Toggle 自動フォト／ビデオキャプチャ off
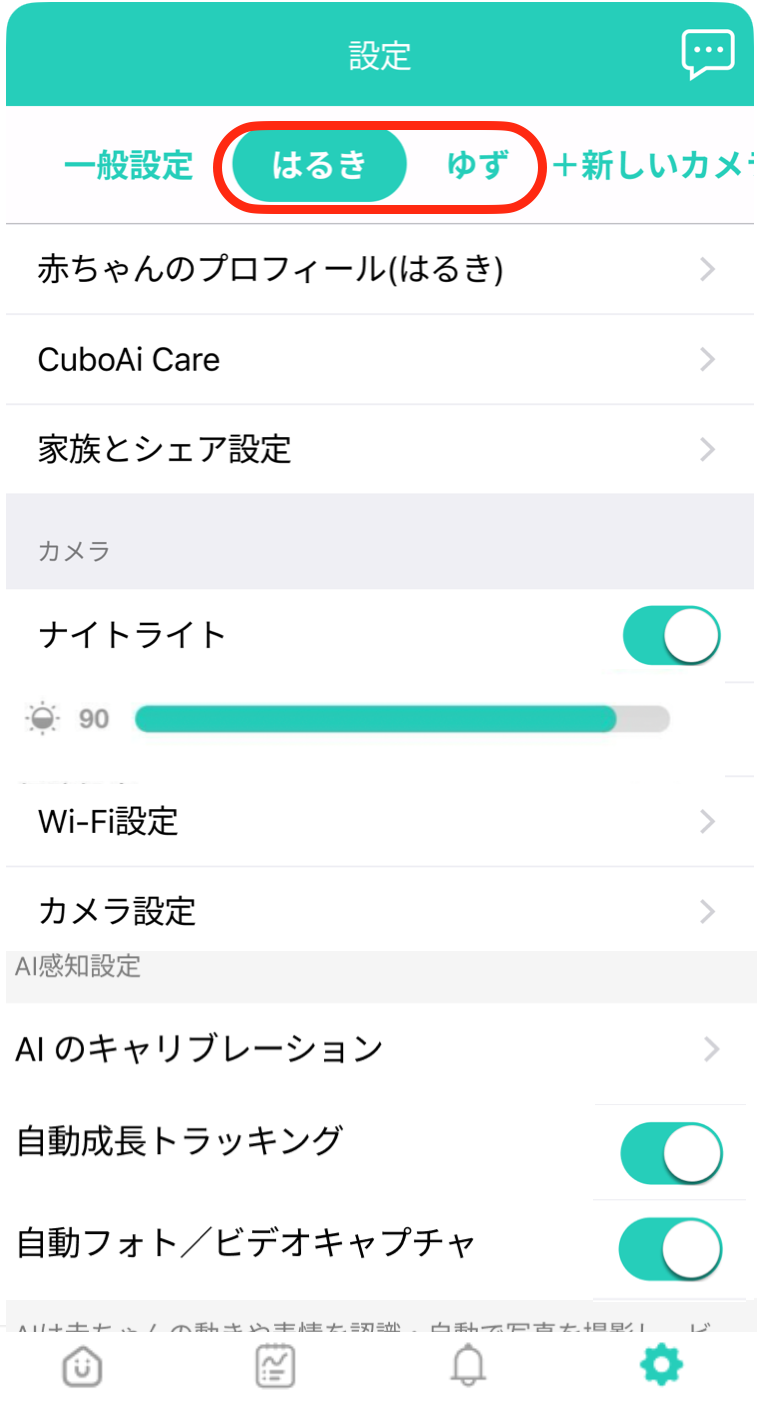The image size is (760, 1423). (x=671, y=1249)
